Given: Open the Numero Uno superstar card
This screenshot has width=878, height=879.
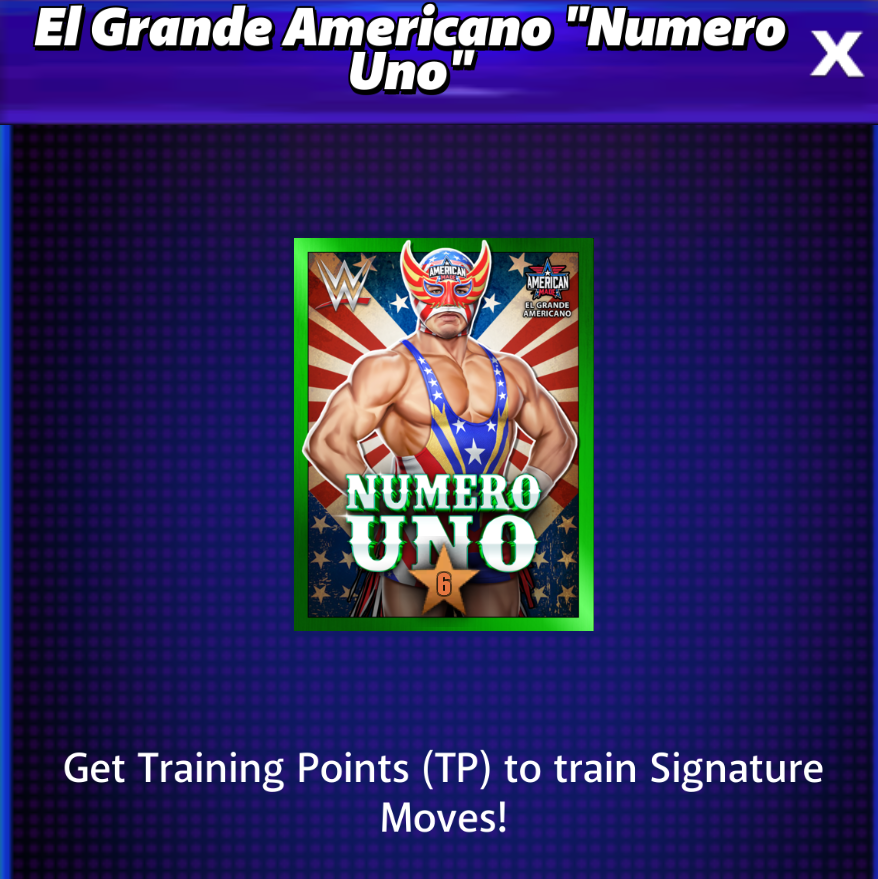Looking at the screenshot, I should click(443, 434).
